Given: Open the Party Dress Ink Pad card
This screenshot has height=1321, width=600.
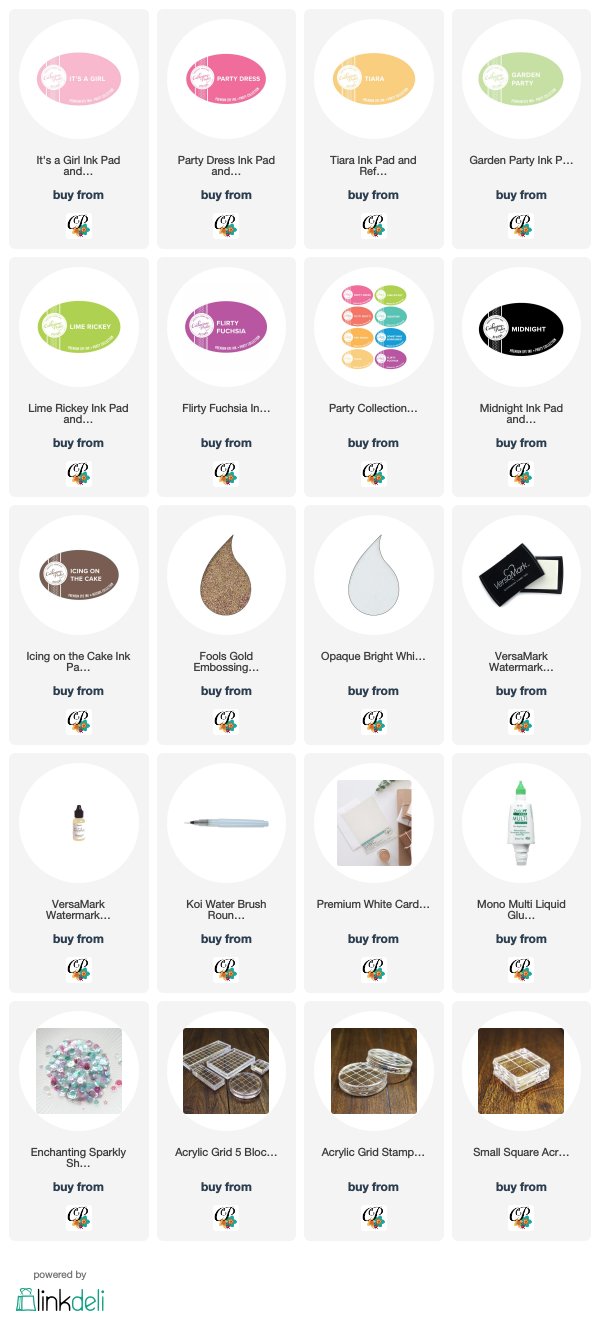Looking at the screenshot, I should pyautogui.click(x=226, y=129).
